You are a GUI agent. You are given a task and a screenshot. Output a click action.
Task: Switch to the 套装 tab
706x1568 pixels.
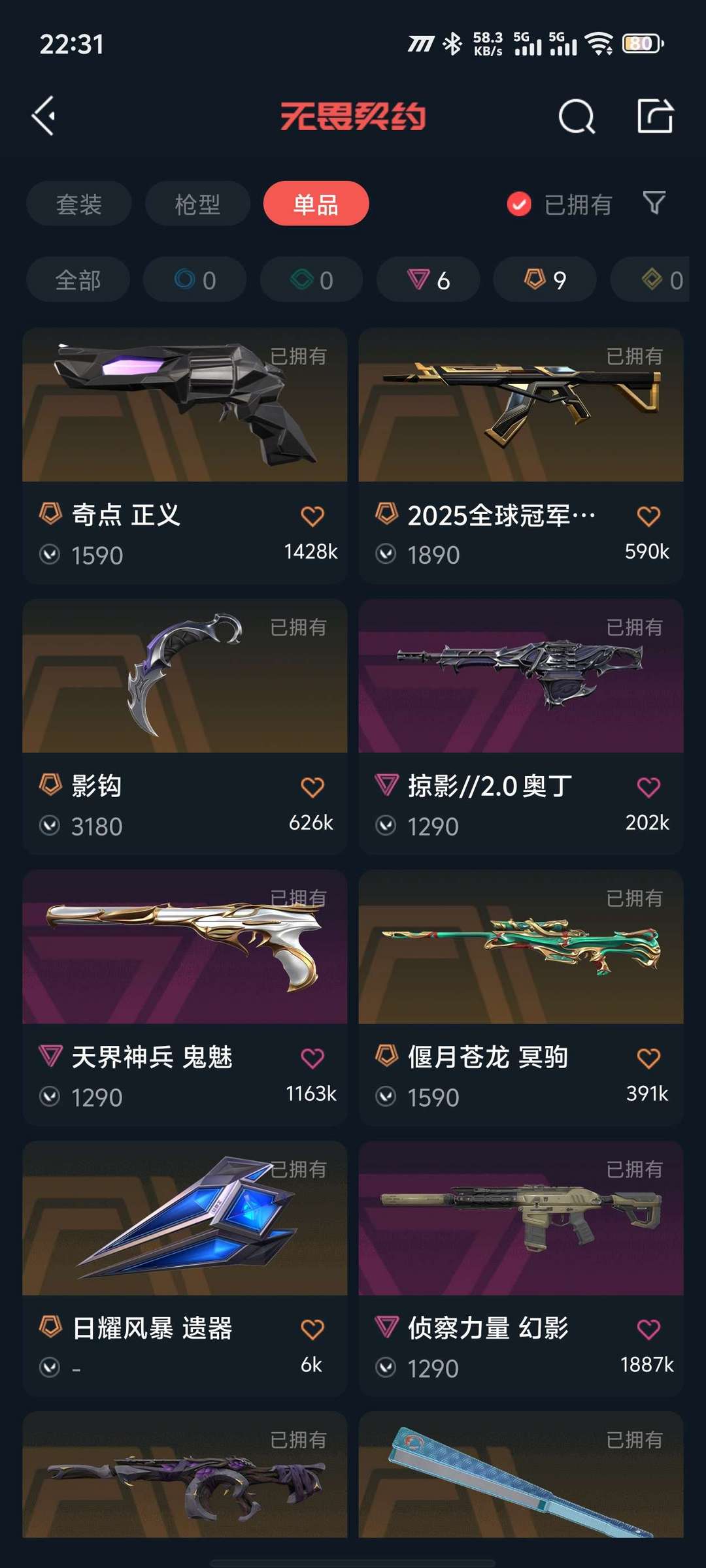coord(78,203)
